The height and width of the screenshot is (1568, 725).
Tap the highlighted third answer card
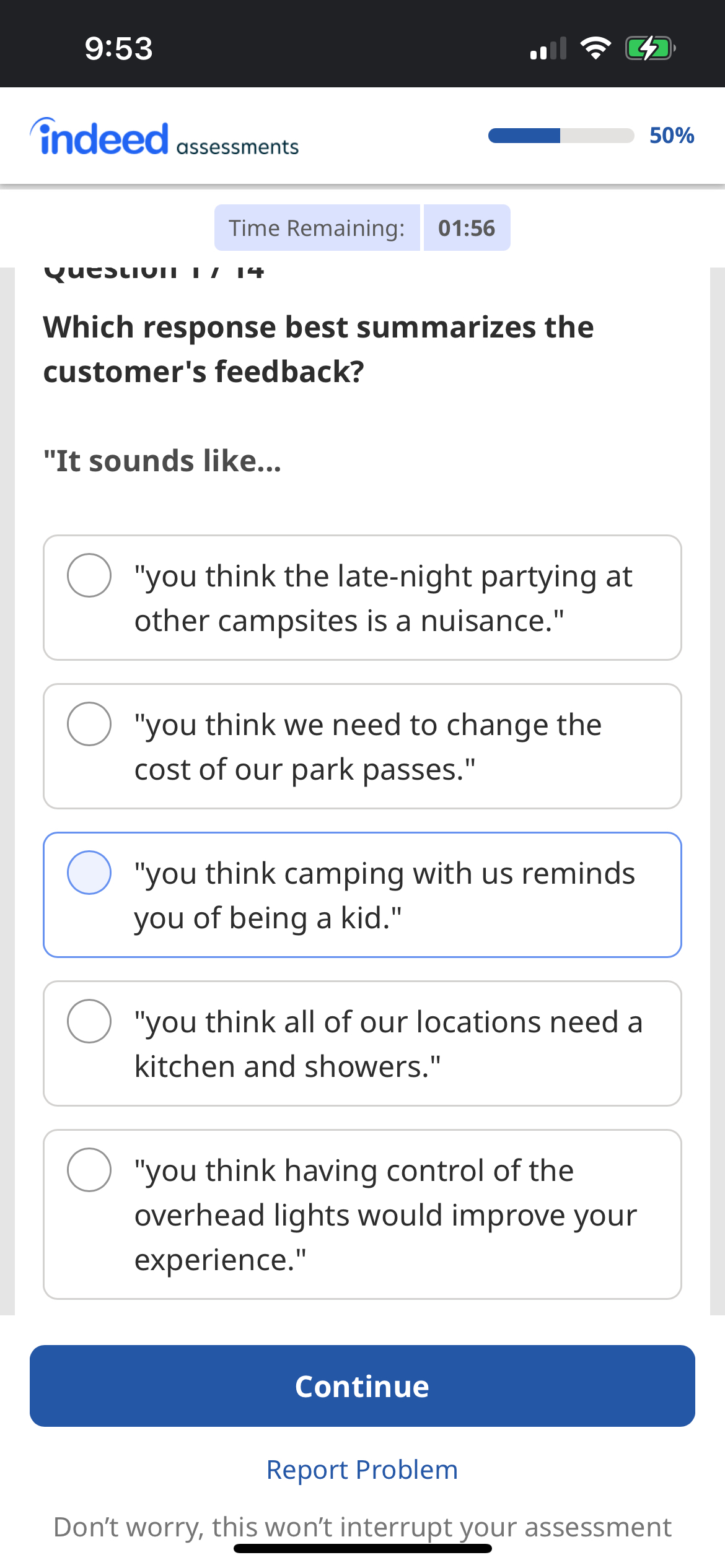pos(362,894)
